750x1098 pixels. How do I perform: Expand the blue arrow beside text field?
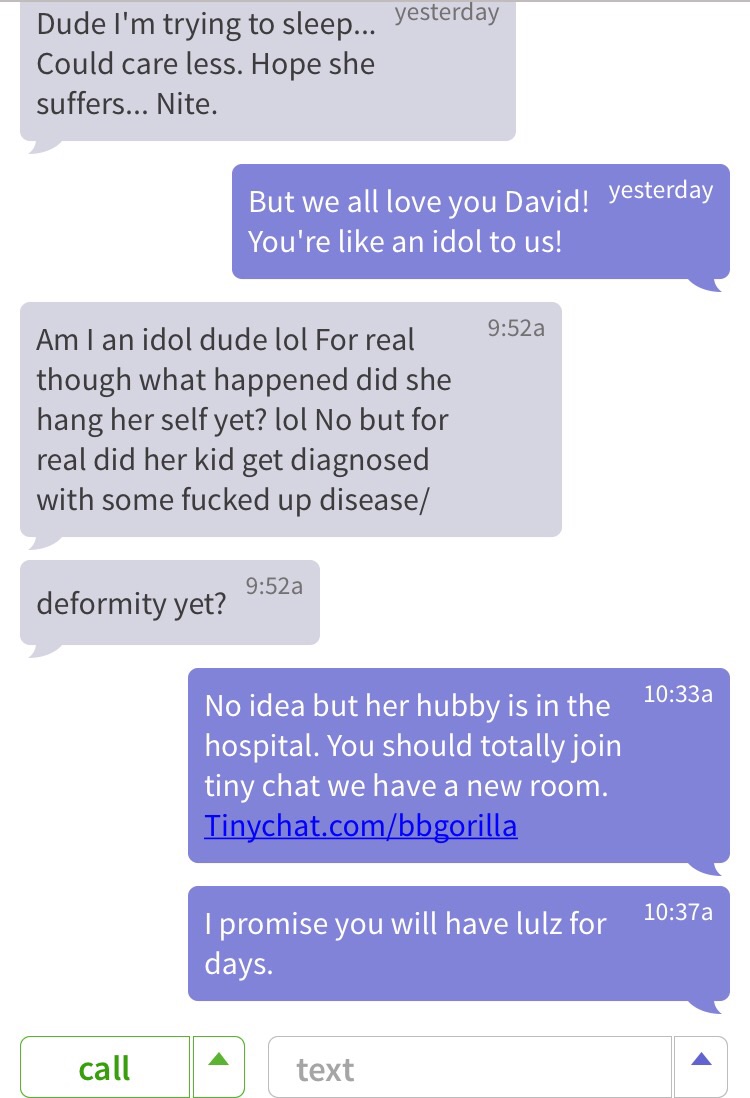tap(702, 1067)
